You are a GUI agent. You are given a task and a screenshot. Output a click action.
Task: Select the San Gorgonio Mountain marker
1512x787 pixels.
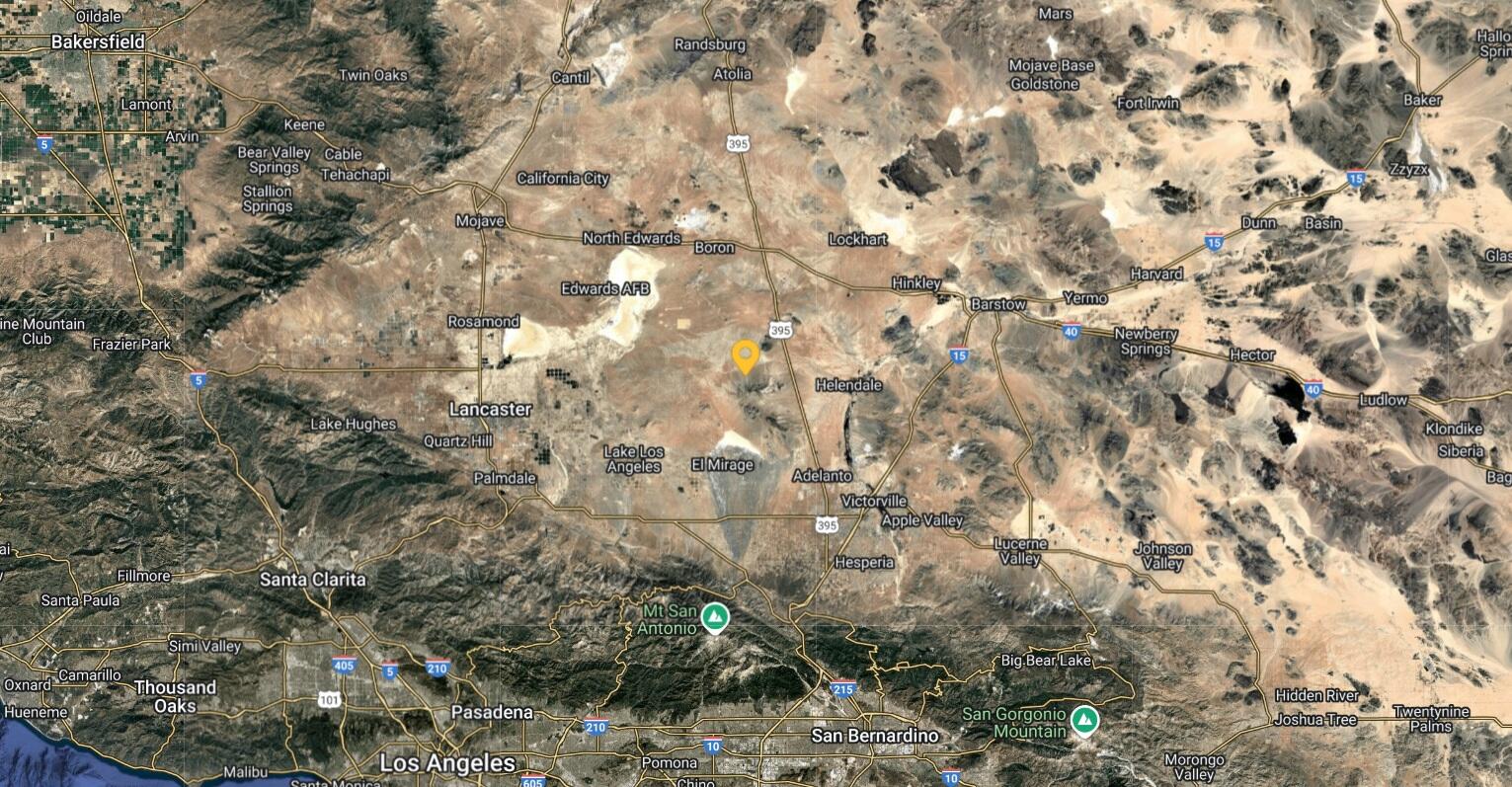click(1085, 720)
